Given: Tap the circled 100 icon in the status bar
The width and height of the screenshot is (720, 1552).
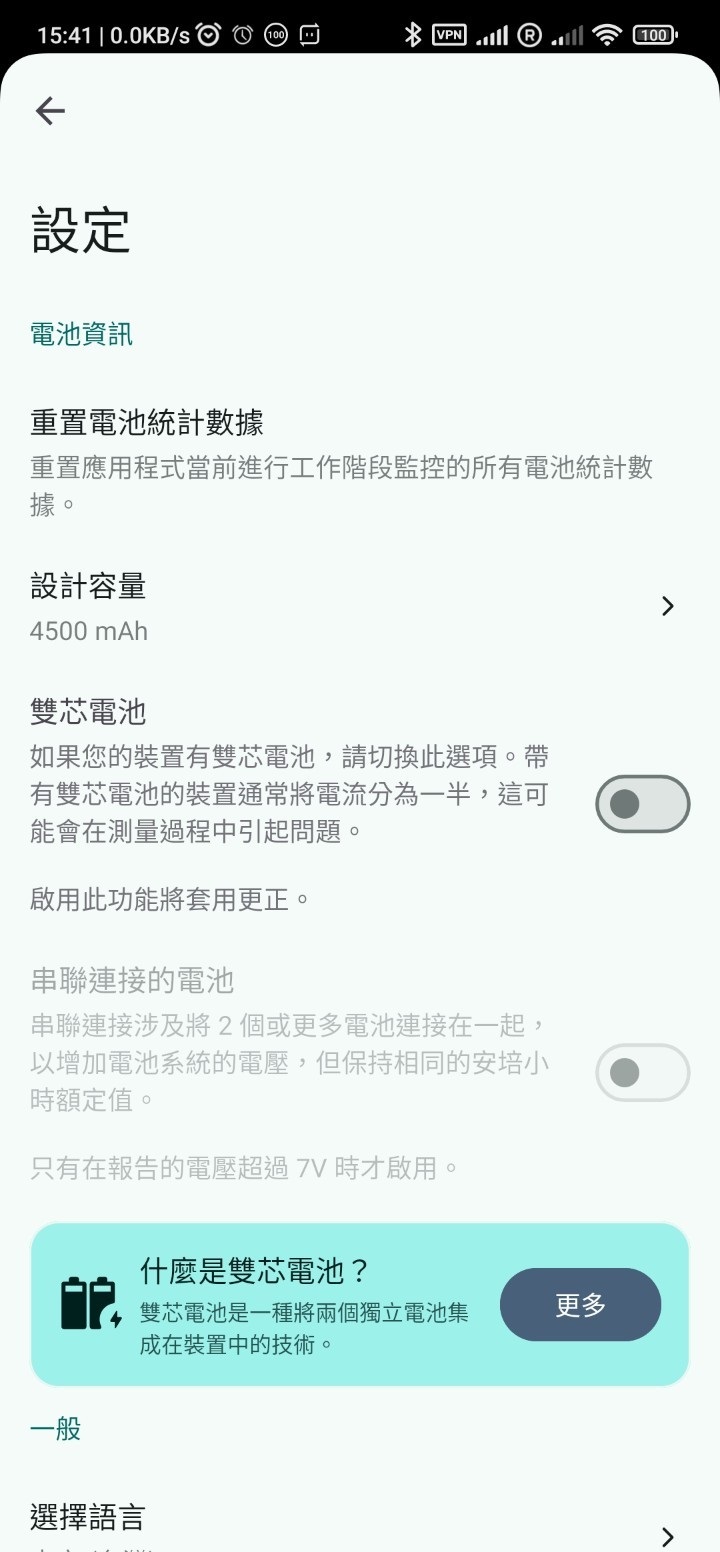Looking at the screenshot, I should point(275,33).
